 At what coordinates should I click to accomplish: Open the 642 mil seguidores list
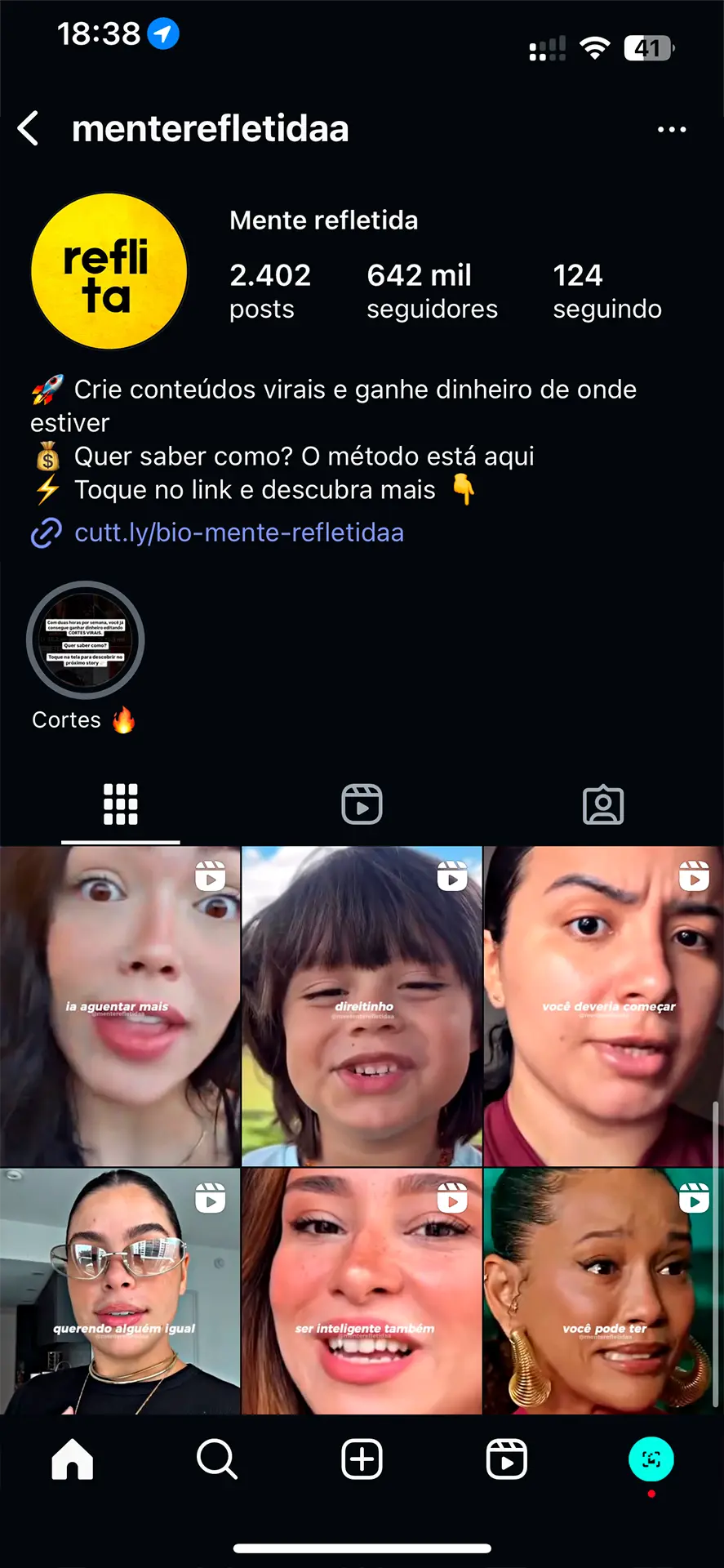(431, 291)
